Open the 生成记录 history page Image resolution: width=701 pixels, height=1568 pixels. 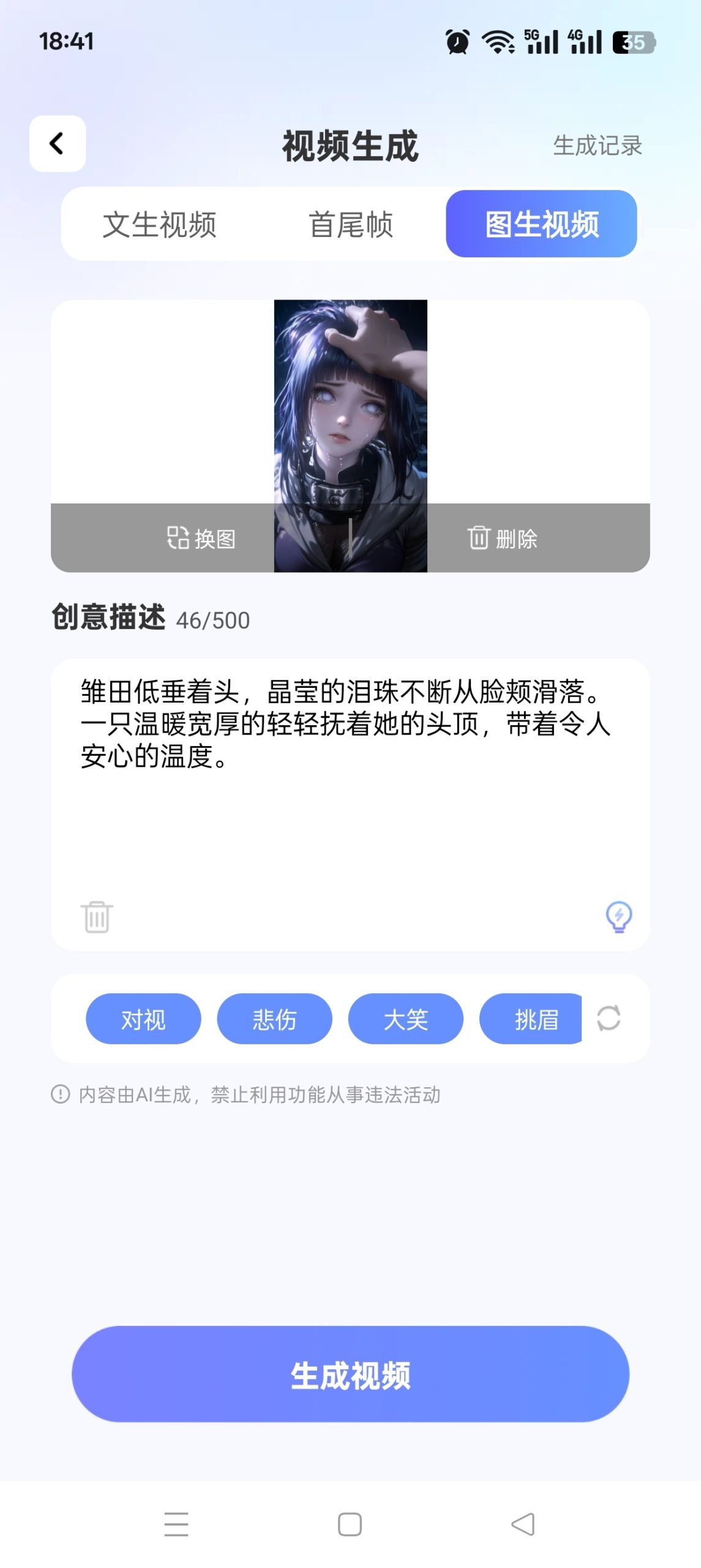point(597,146)
